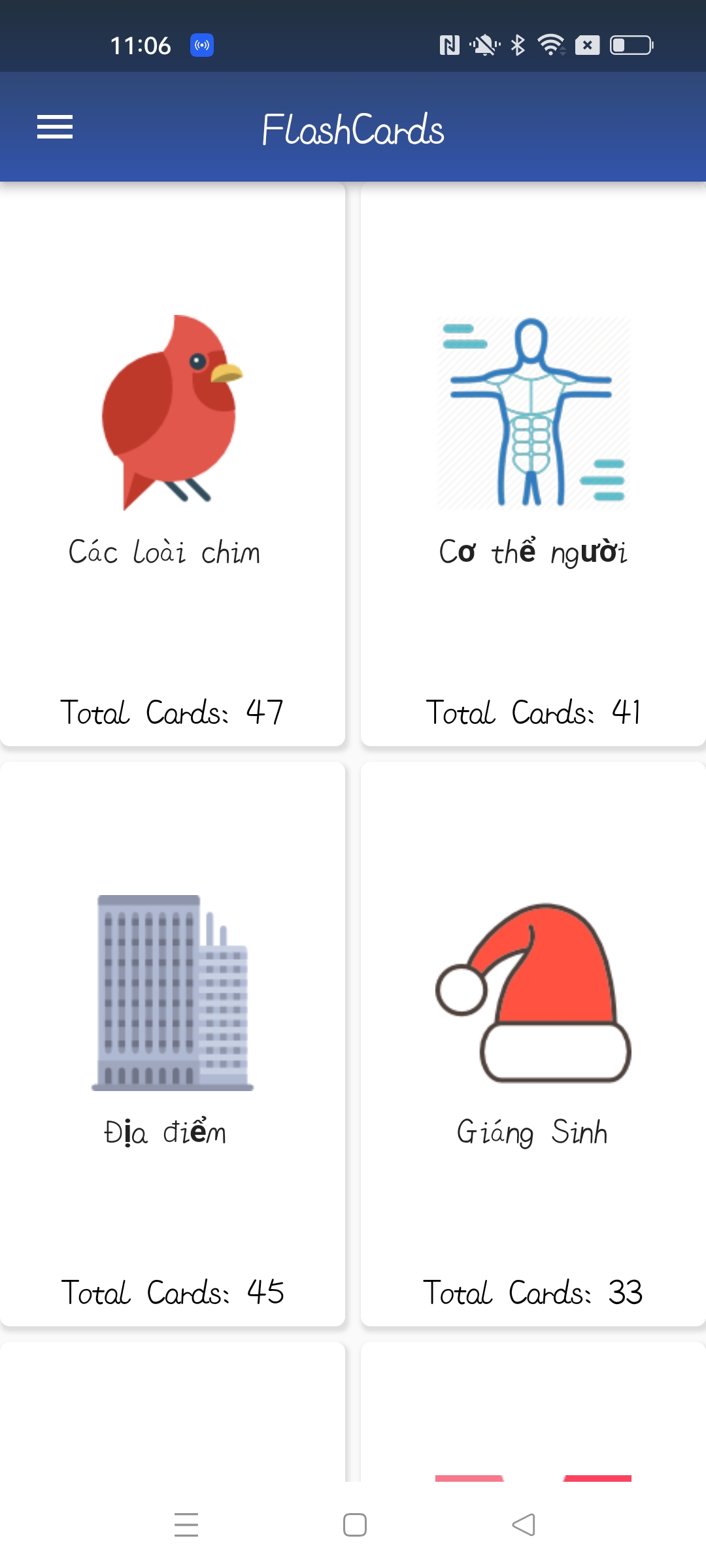
Task: Tap the NFC icon in the status bar
Action: coord(450,44)
